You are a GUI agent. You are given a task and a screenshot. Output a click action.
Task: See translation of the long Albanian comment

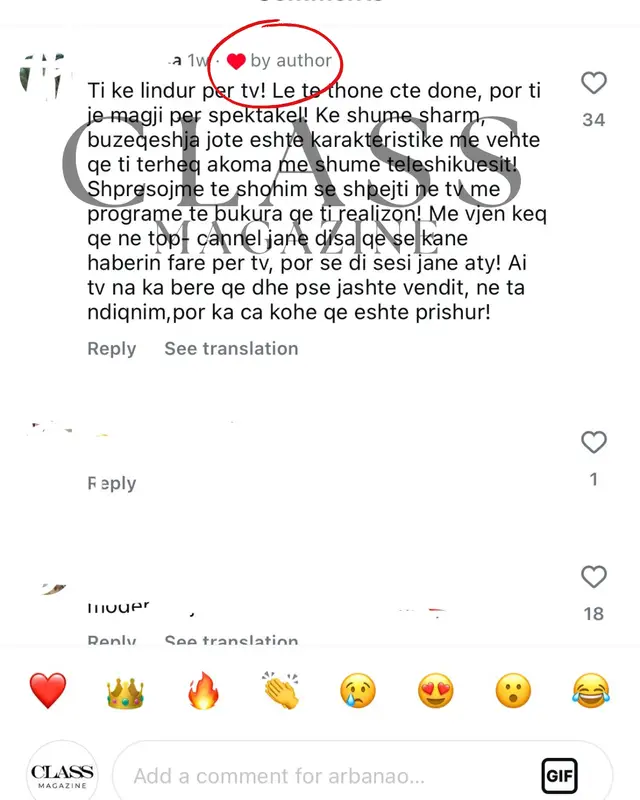(231, 348)
